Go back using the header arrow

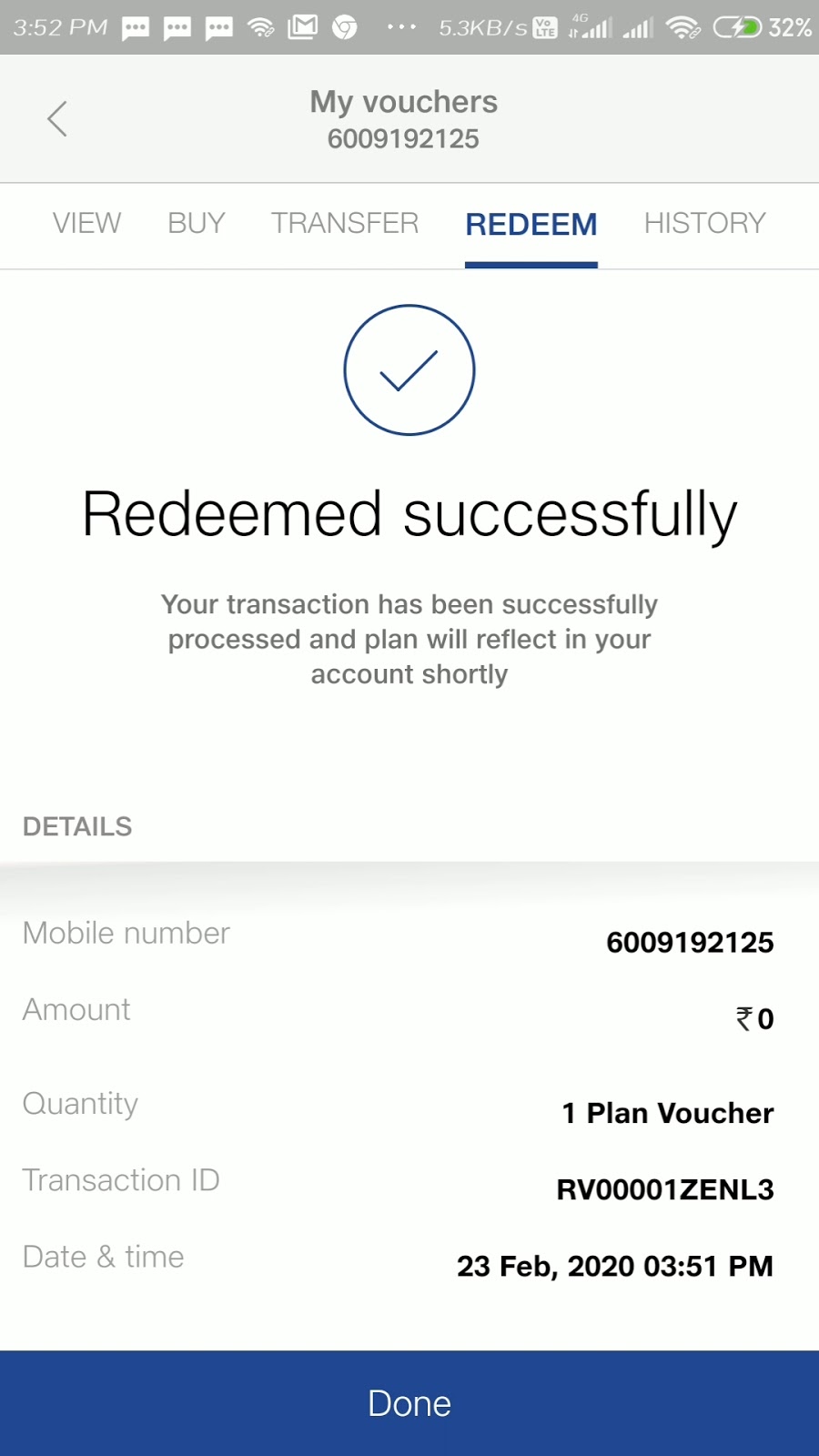pos(57,118)
